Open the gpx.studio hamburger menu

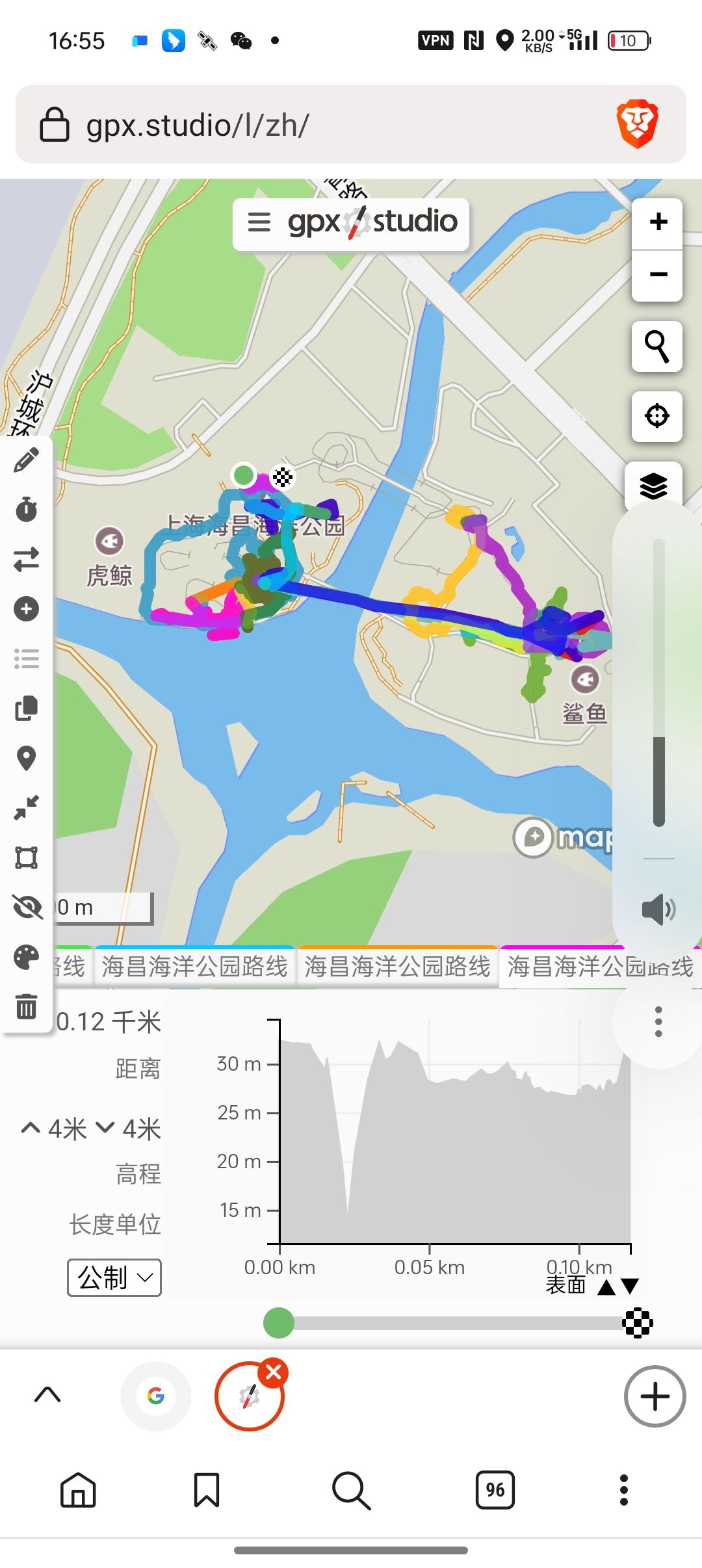[259, 222]
